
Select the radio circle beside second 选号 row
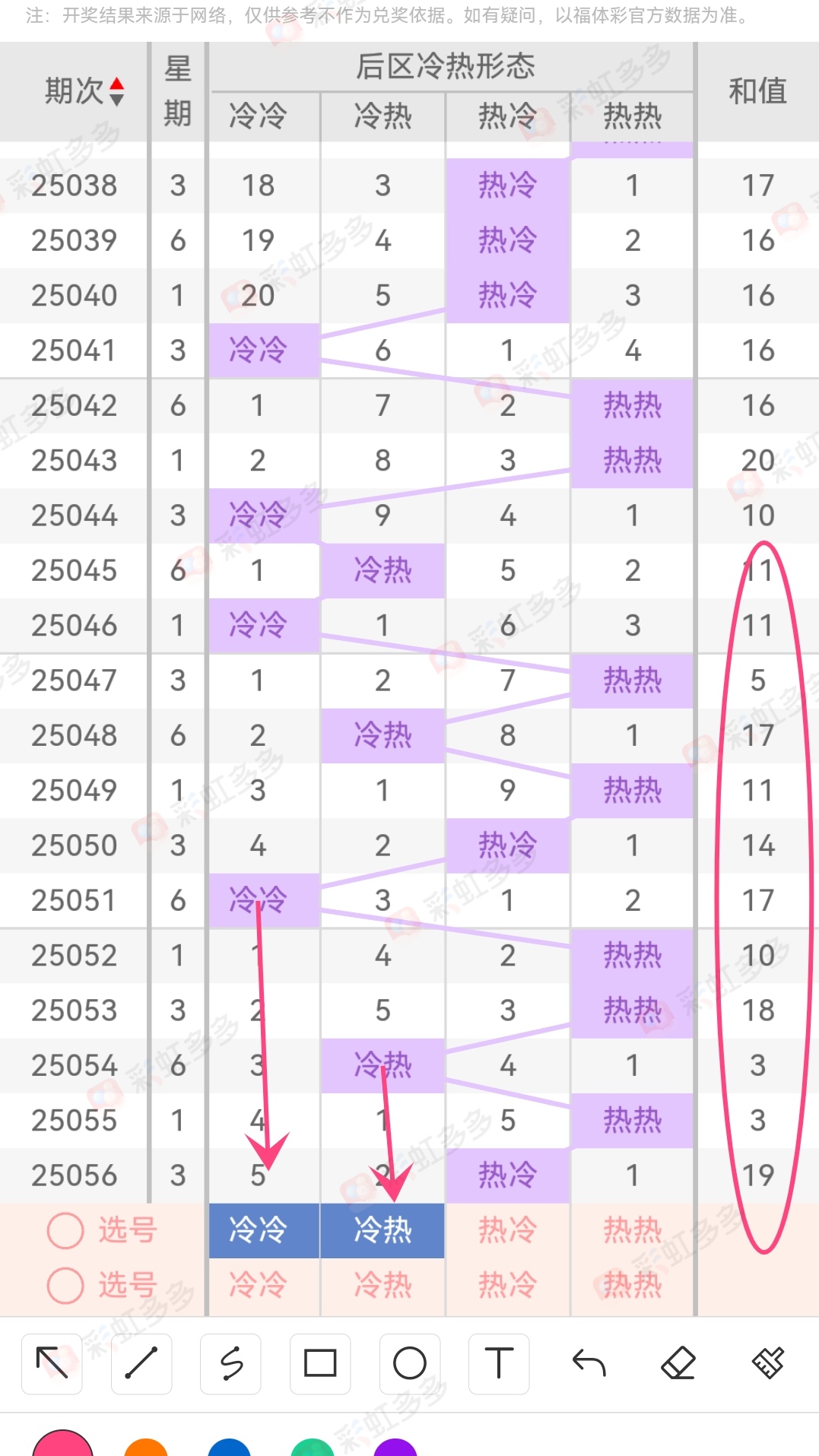click(x=66, y=1285)
